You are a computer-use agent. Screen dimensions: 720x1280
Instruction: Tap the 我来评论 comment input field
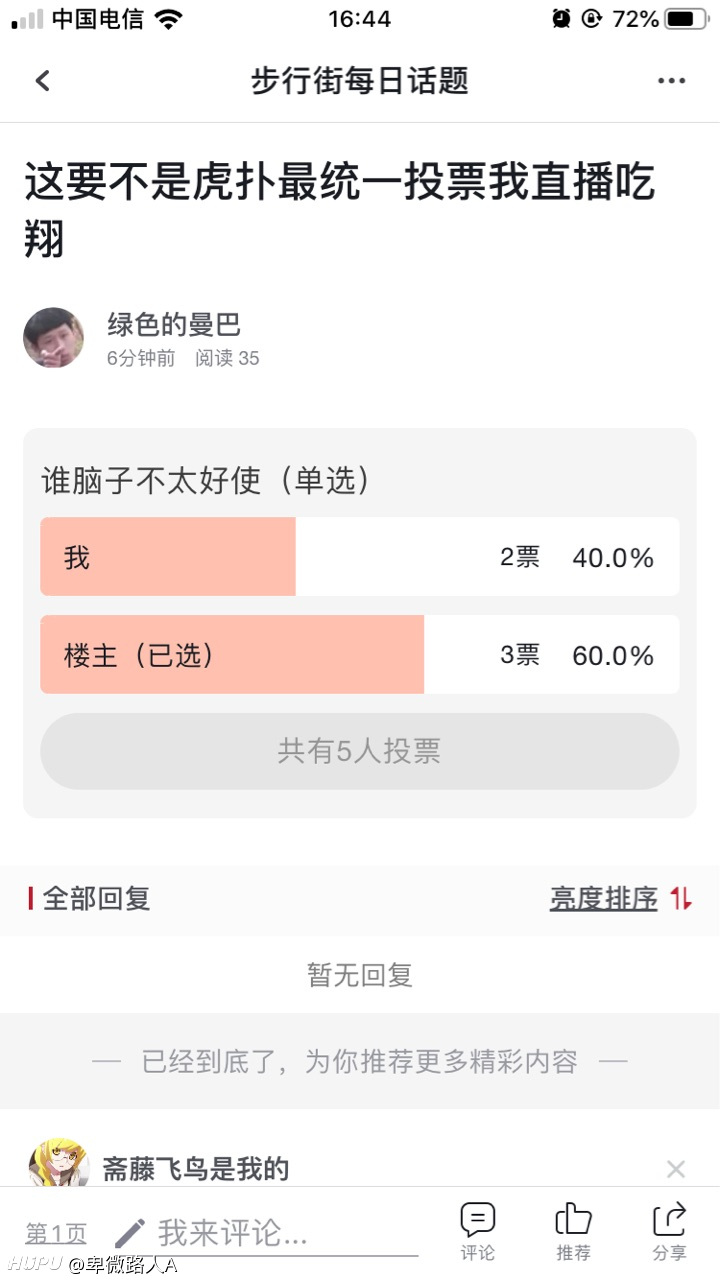266,1233
